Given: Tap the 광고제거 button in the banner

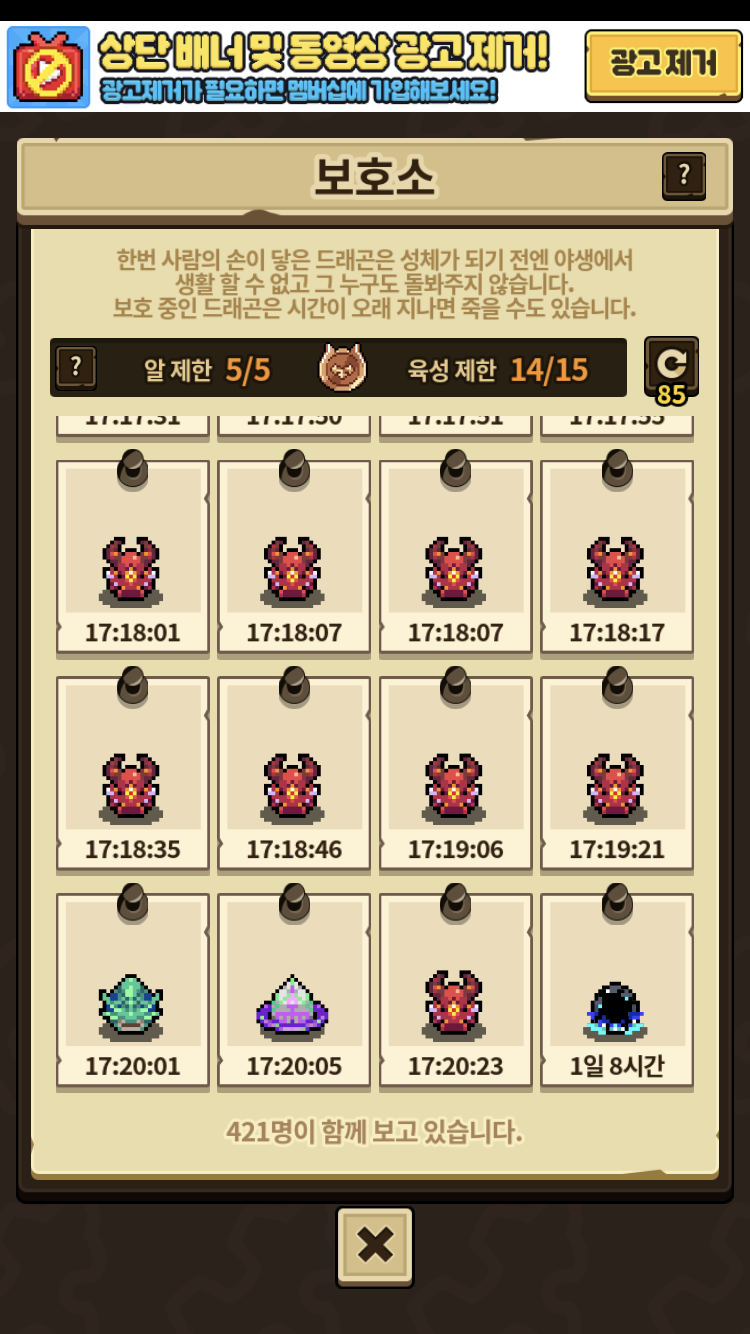Looking at the screenshot, I should [x=663, y=65].
